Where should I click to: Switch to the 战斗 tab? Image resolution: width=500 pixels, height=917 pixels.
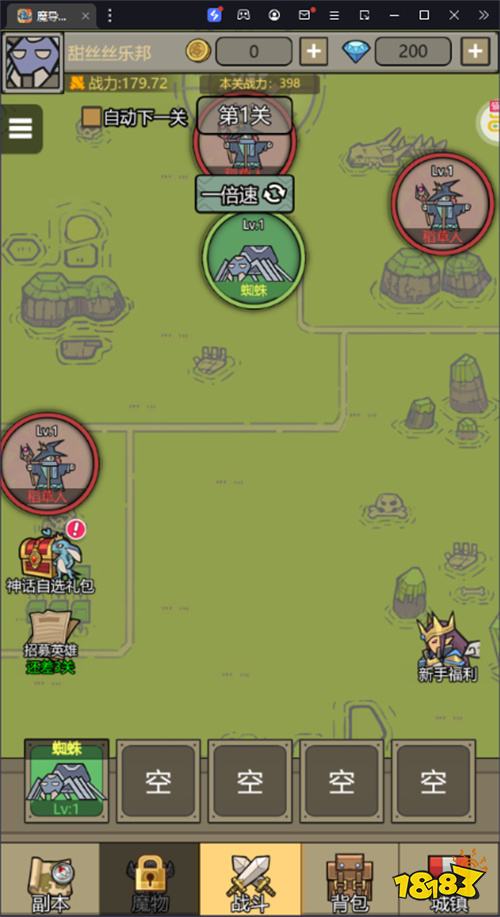pyautogui.click(x=250, y=880)
